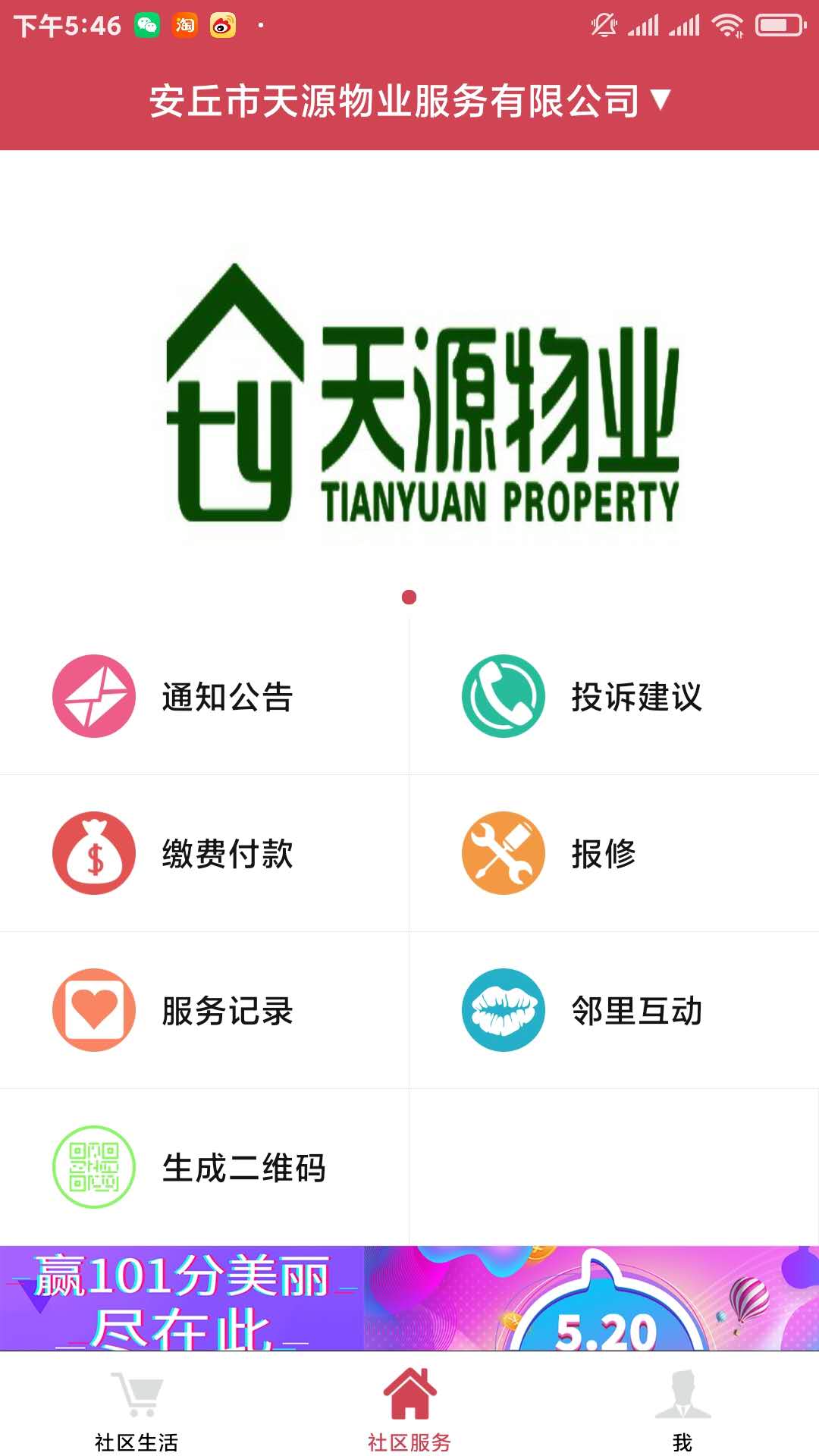The image size is (819, 1456).
Task: View 服务记录 service records
Action: [205, 1011]
